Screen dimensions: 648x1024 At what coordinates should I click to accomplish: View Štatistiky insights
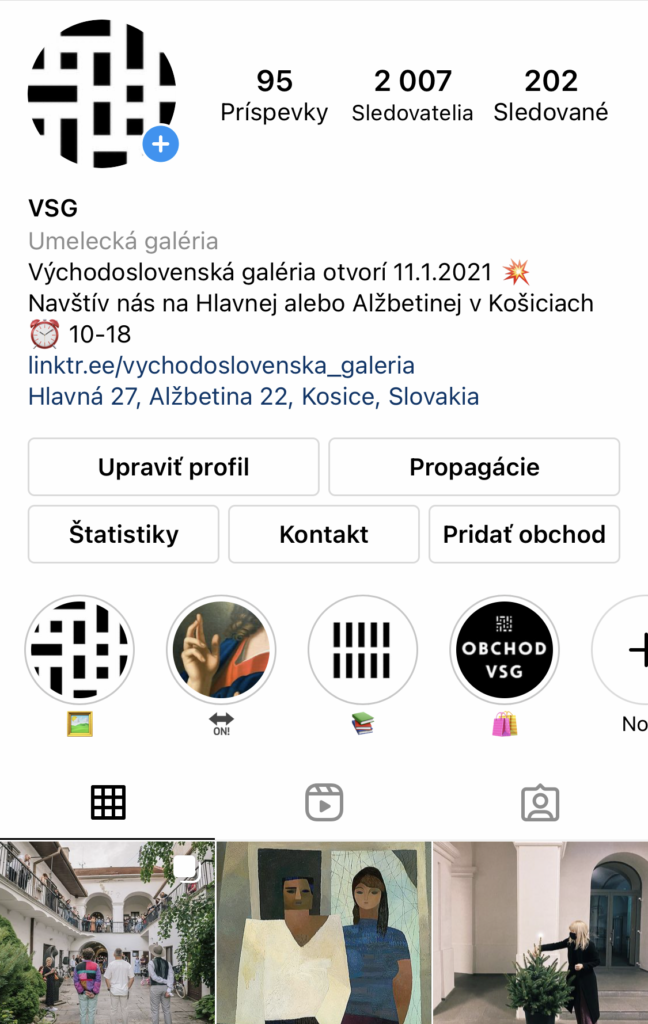click(x=123, y=534)
